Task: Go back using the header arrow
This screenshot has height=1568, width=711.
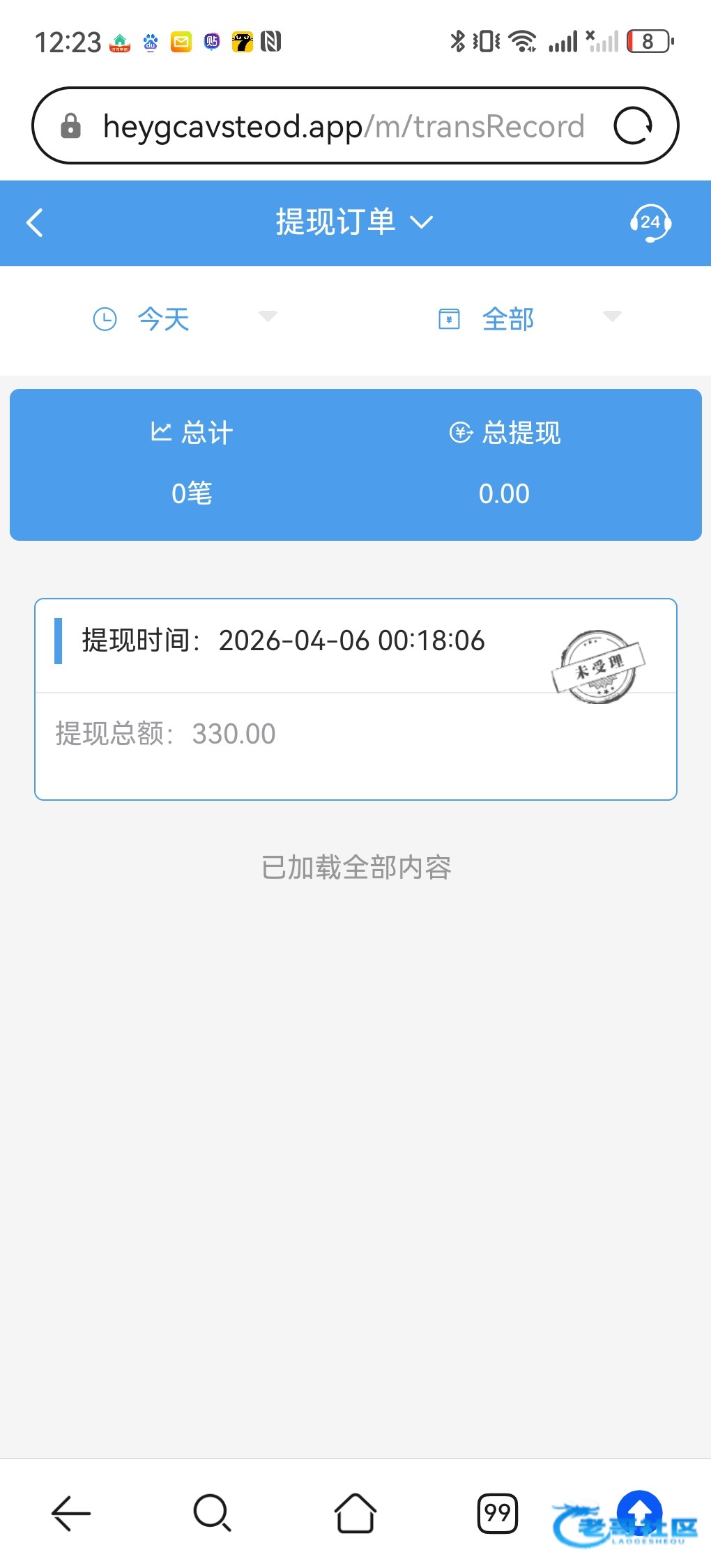Action: pos(35,223)
